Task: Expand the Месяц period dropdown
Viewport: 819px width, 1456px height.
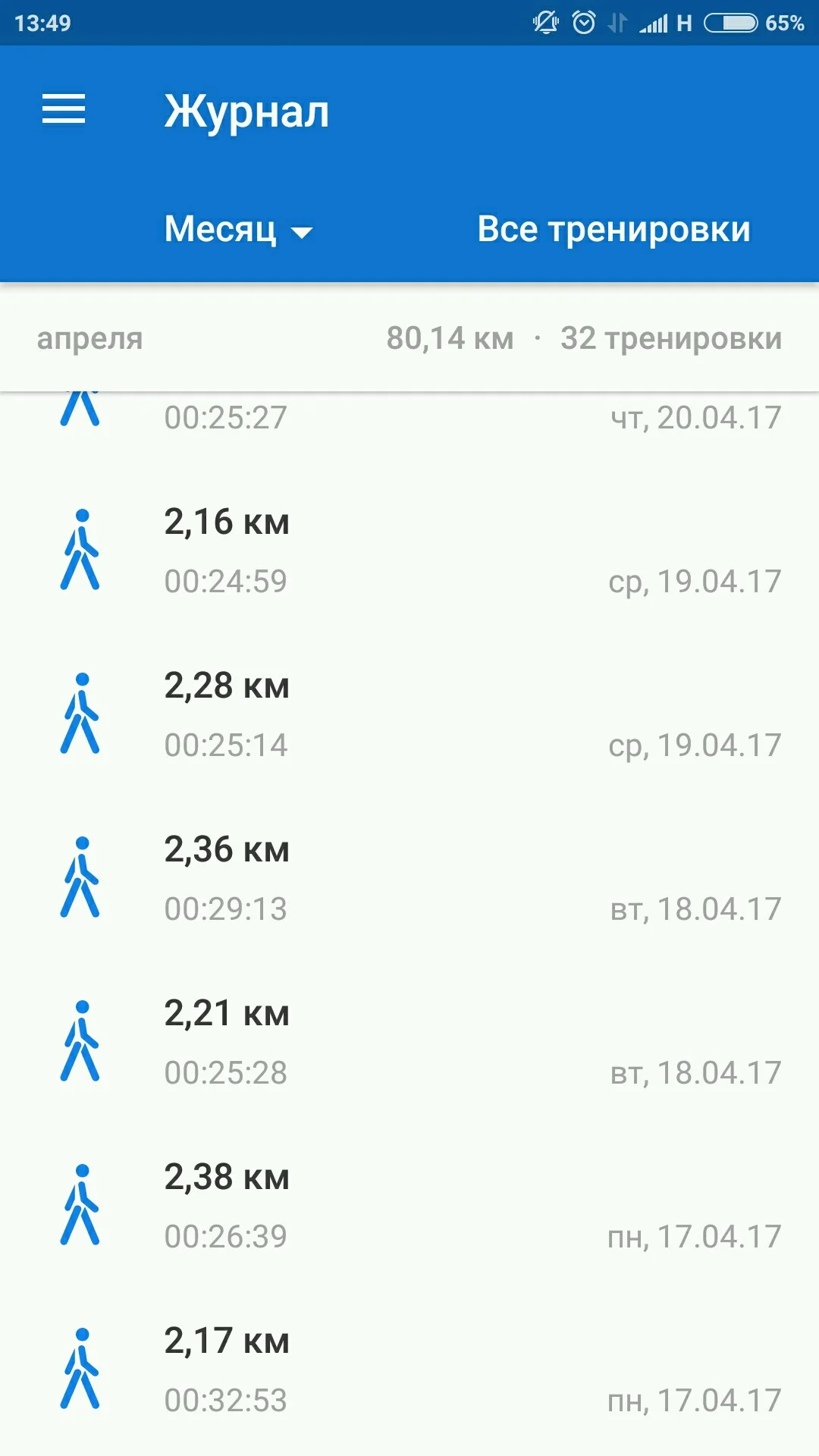Action: click(x=238, y=229)
